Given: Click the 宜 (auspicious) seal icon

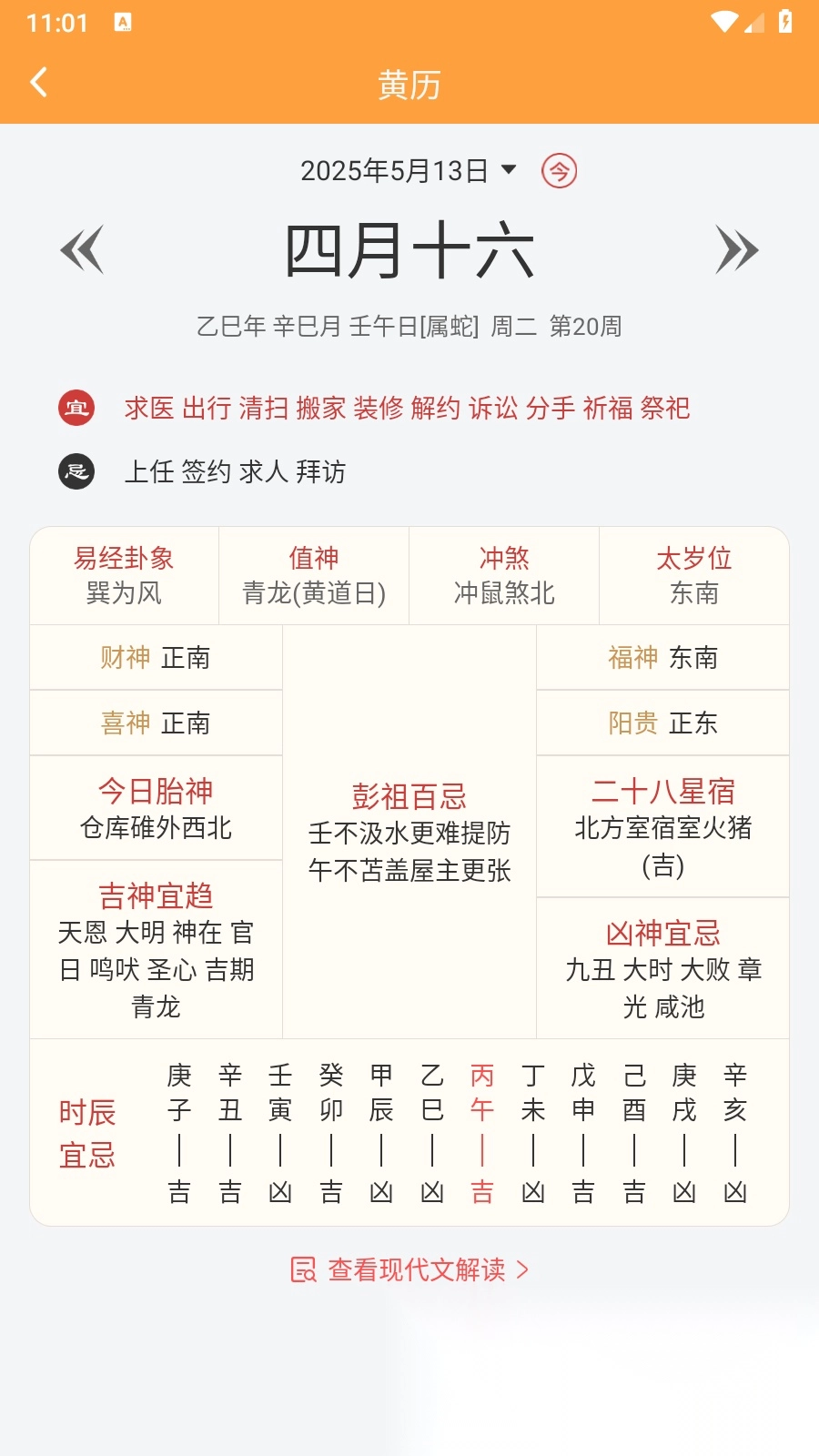Looking at the screenshot, I should click(x=76, y=409).
